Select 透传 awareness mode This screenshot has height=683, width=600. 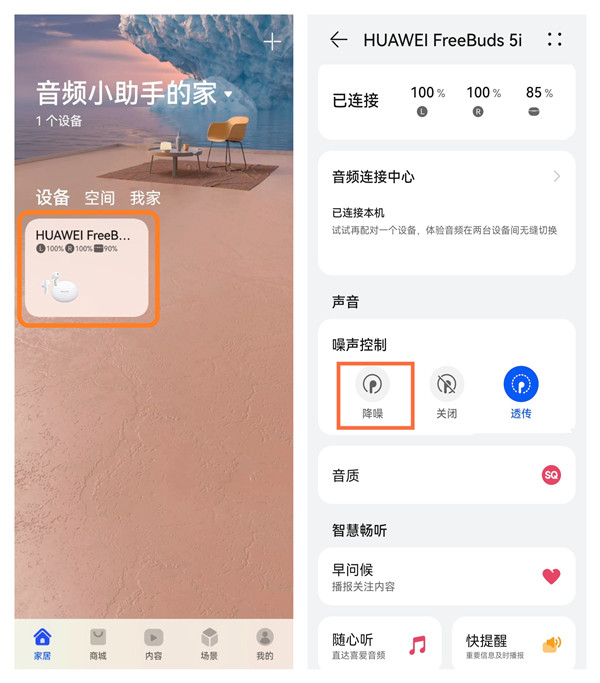coord(520,393)
